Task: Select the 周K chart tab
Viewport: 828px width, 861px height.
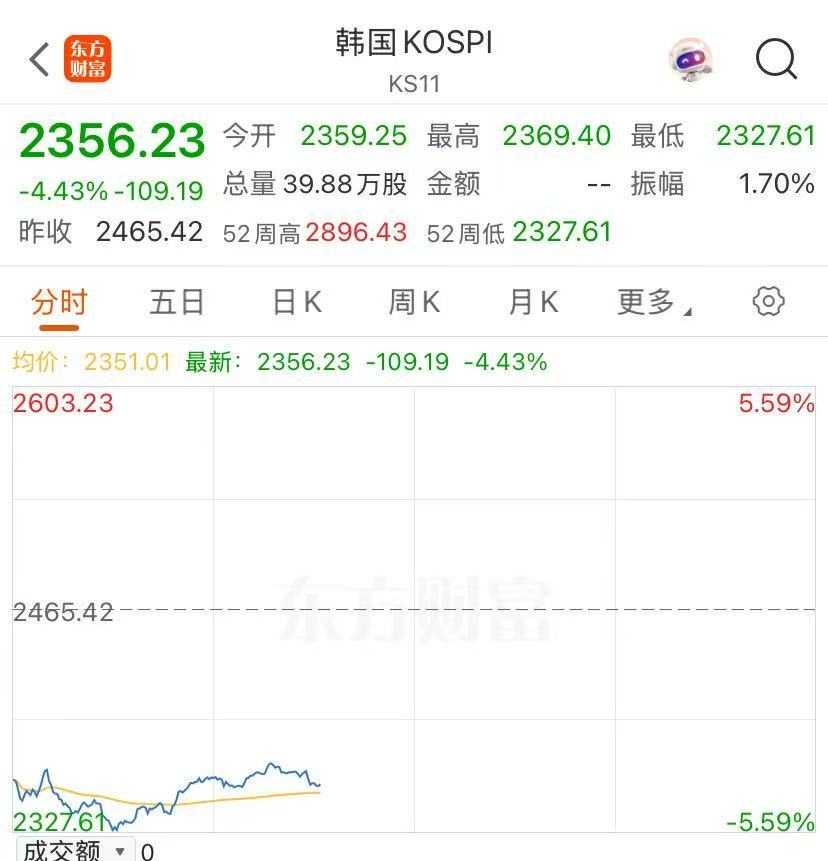Action: 414,302
